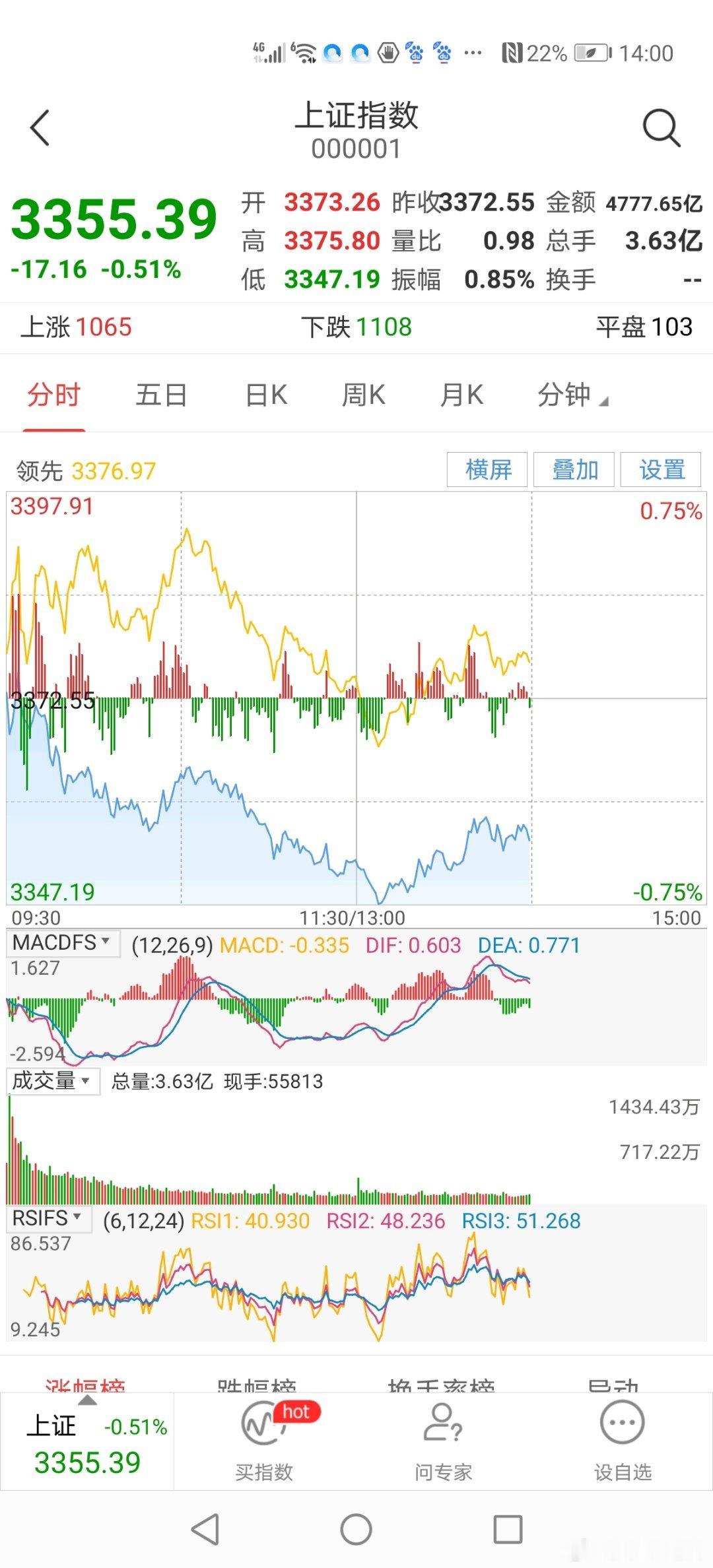Switch to the 周K tab
713x1568 pixels.
(x=363, y=395)
